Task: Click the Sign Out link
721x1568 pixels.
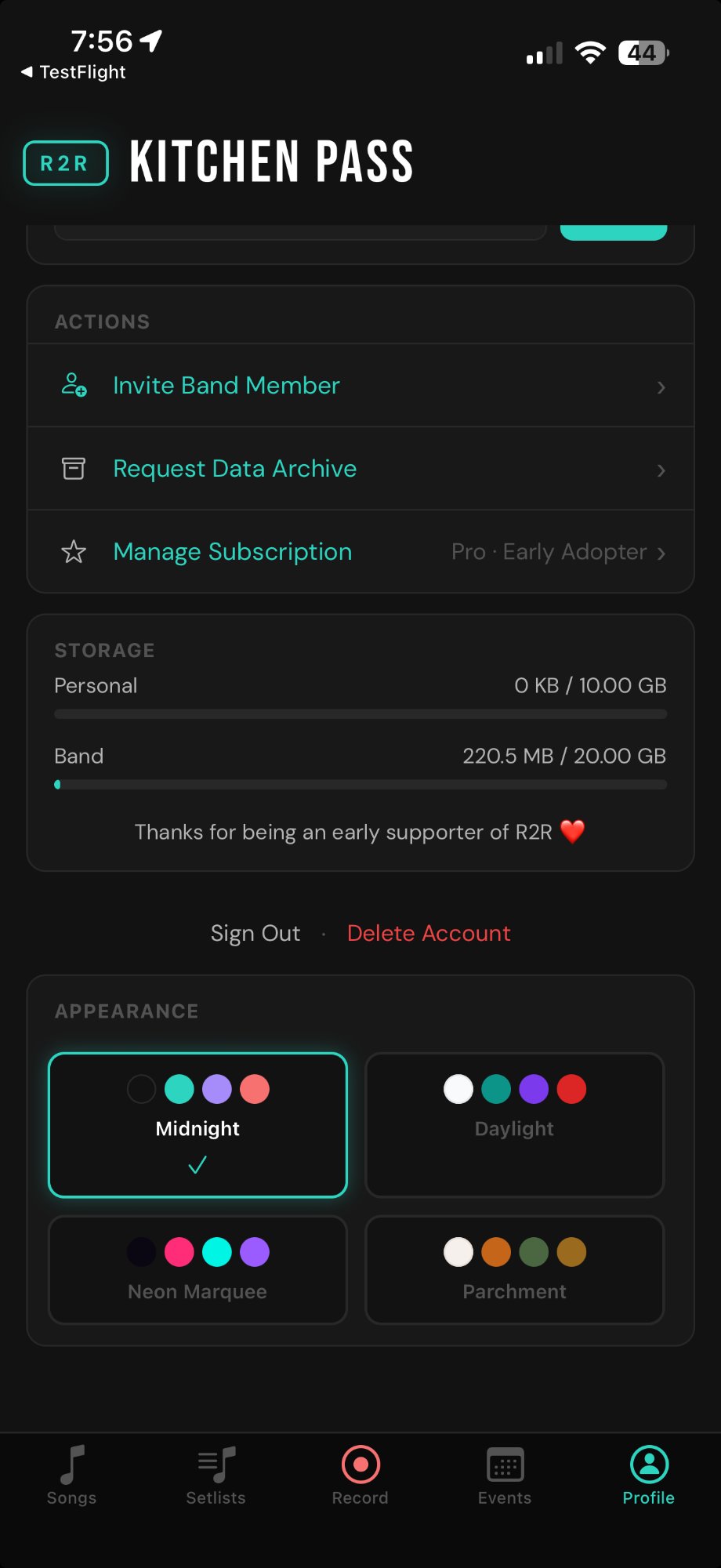Action: [x=255, y=933]
